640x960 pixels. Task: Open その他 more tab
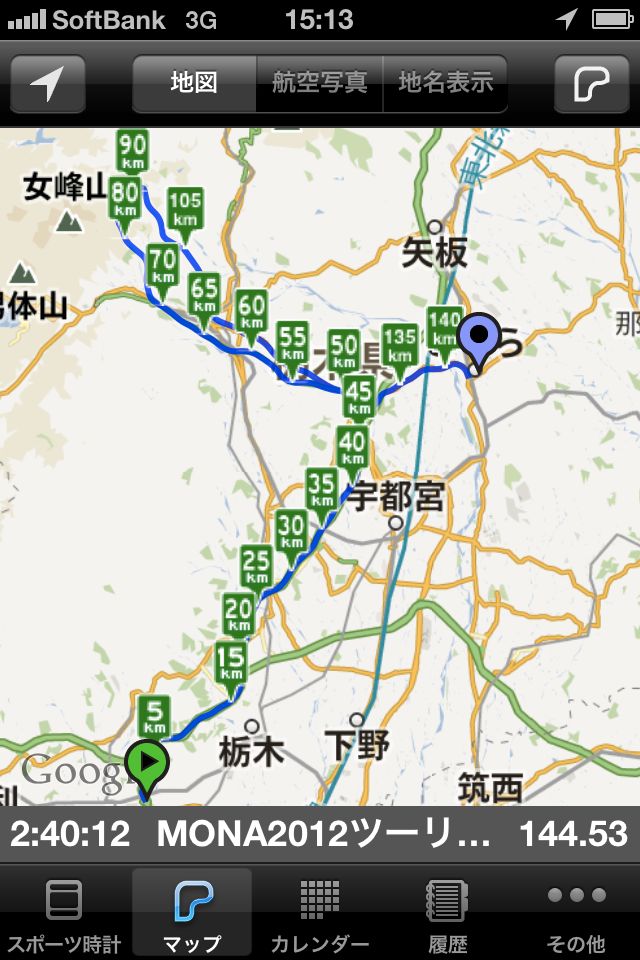(x=576, y=914)
